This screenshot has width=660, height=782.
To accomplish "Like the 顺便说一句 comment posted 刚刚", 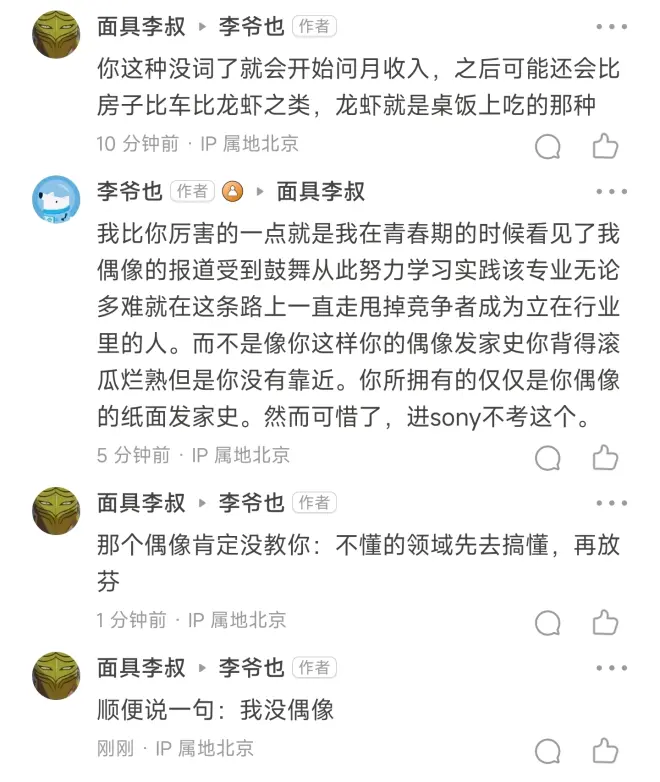I will click(x=605, y=750).
